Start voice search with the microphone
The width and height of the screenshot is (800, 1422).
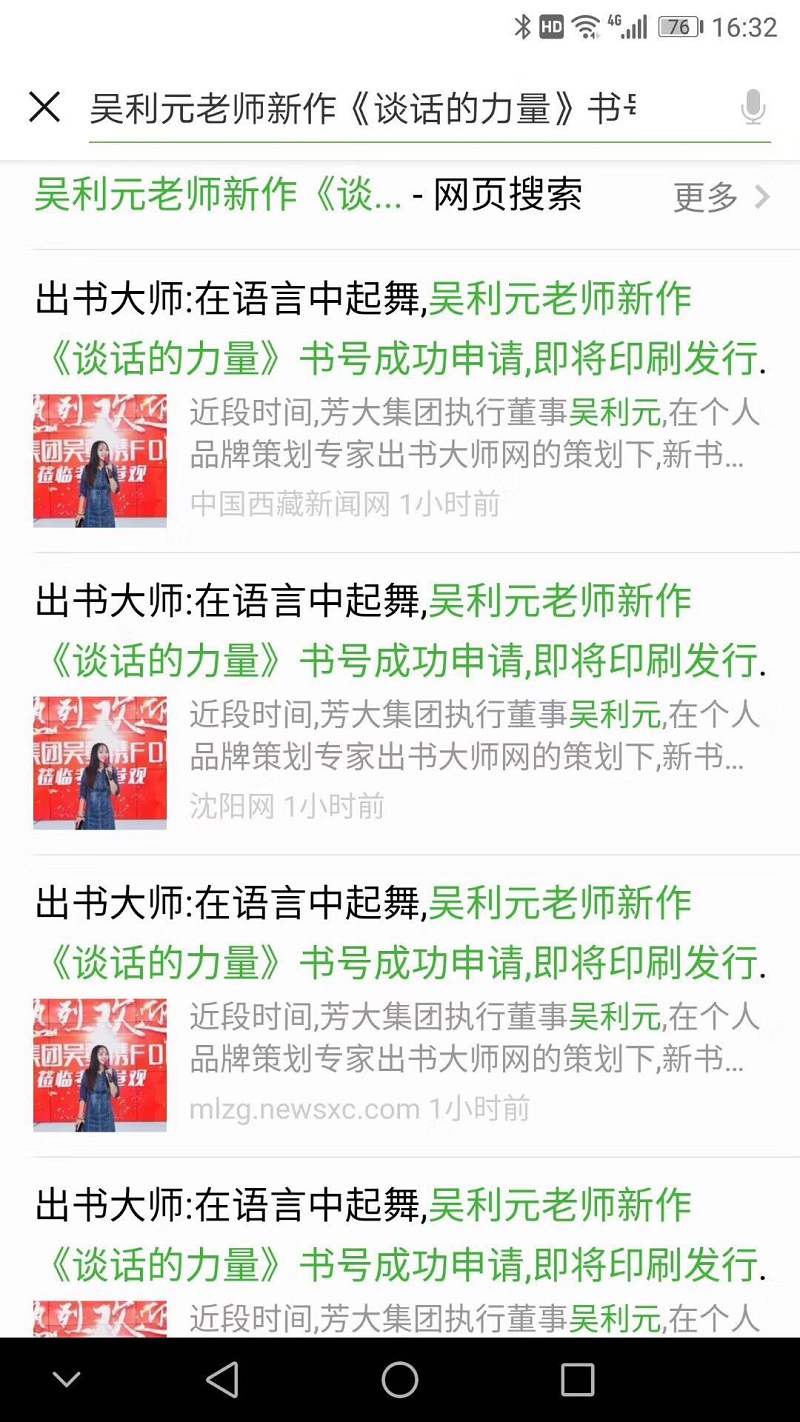click(x=752, y=107)
